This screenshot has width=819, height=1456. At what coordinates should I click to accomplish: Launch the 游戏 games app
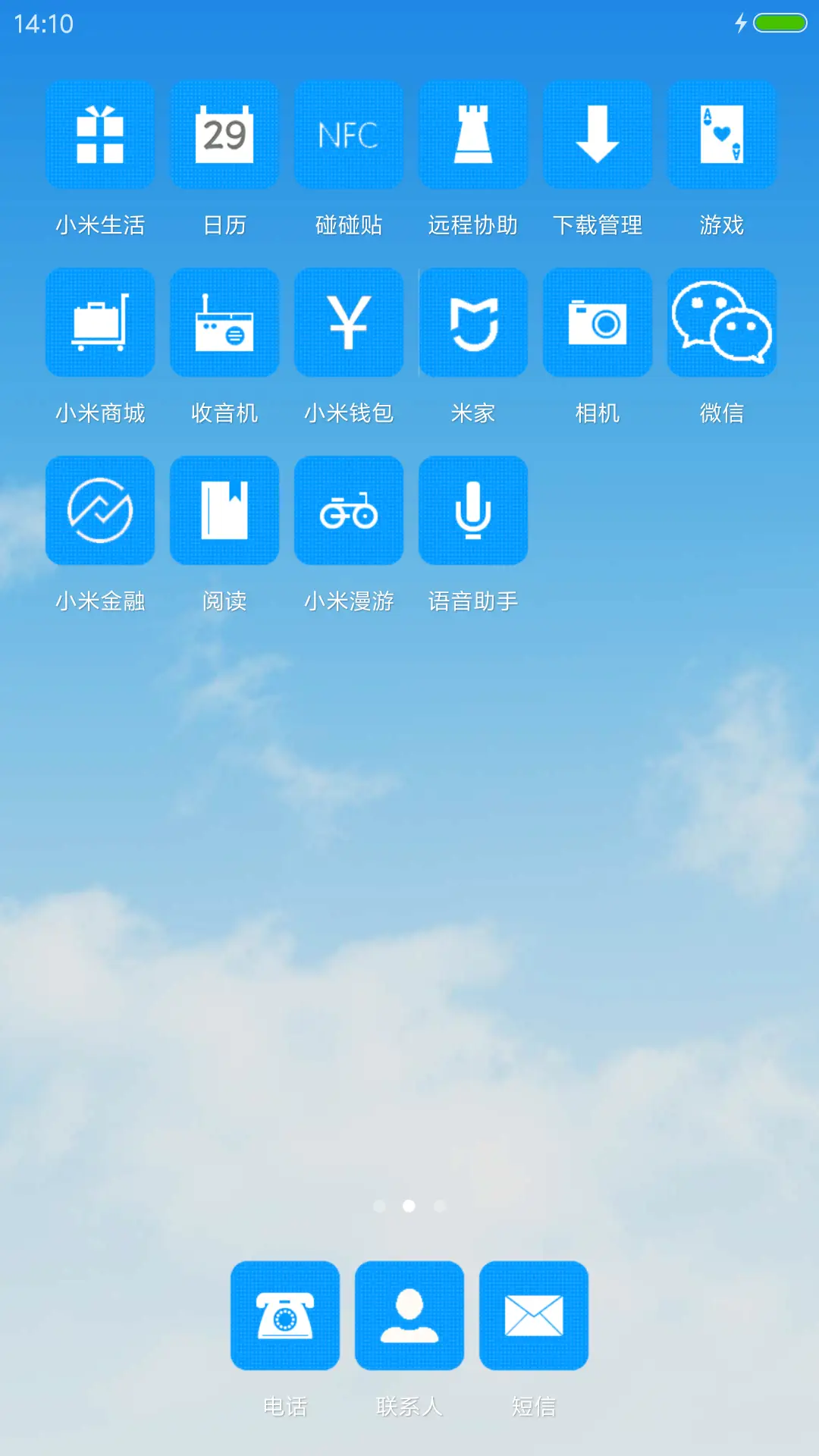click(x=721, y=134)
